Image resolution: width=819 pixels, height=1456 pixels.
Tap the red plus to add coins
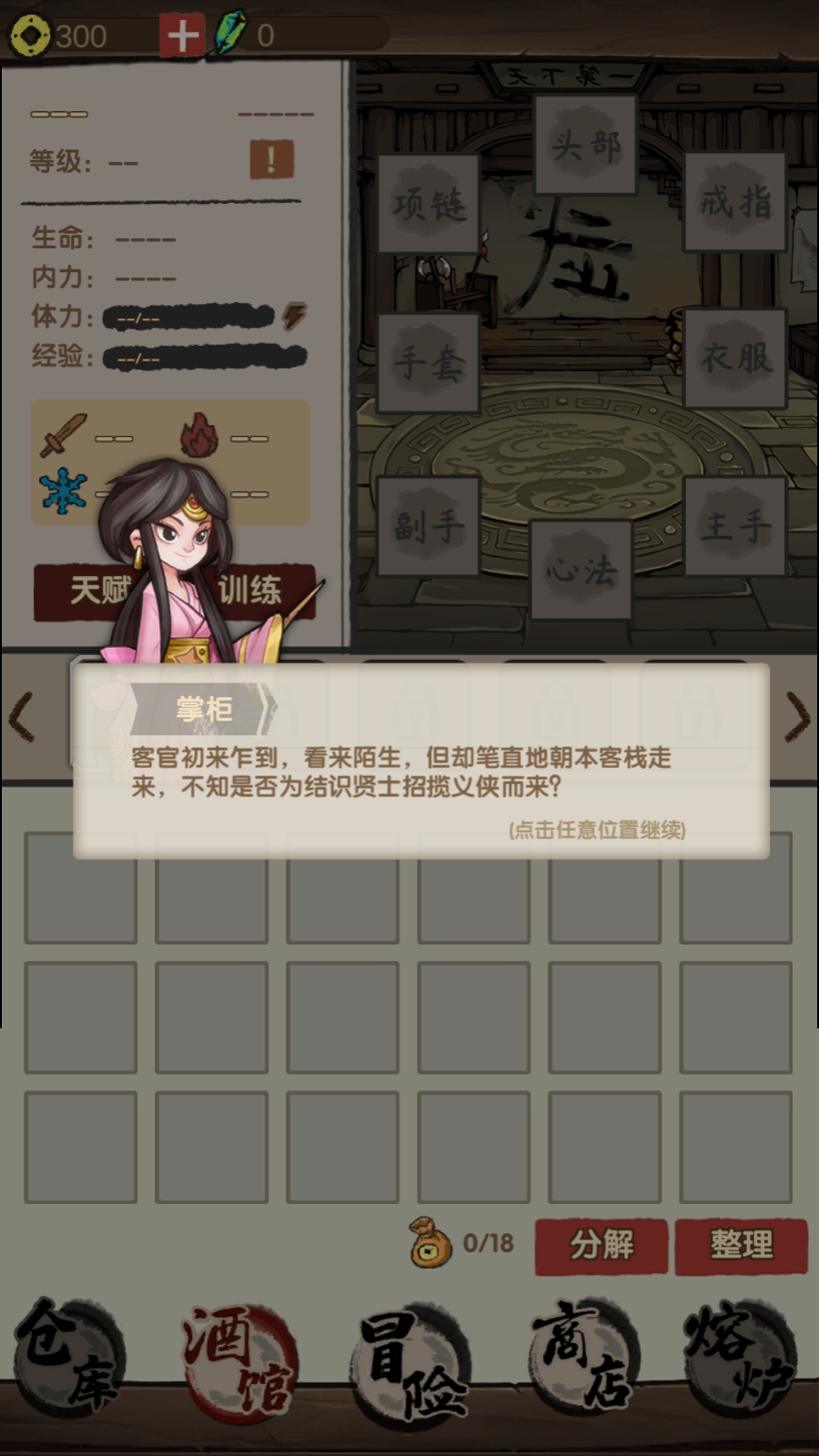[182, 35]
